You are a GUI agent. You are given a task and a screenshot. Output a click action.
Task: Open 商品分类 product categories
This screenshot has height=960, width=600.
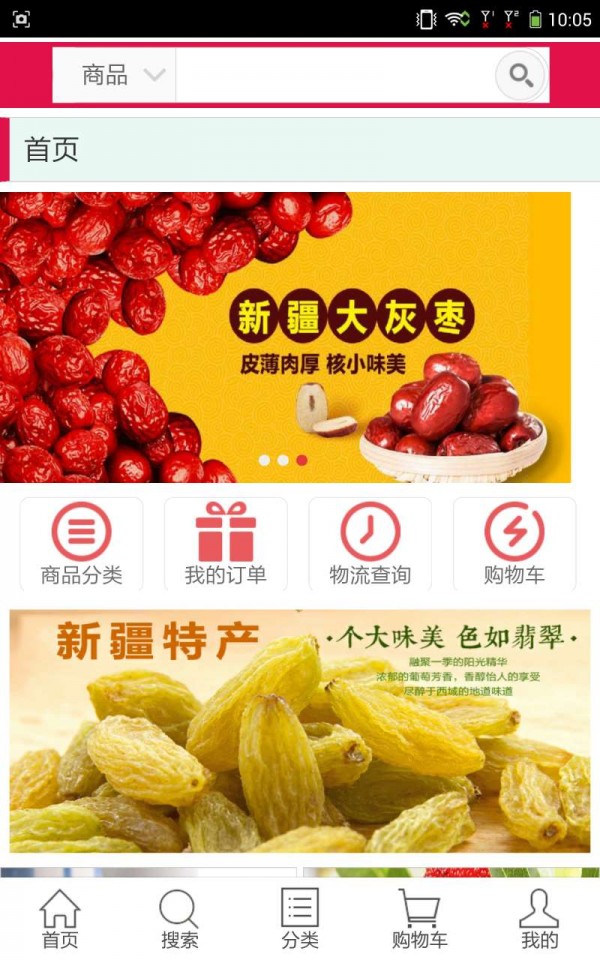click(82, 544)
